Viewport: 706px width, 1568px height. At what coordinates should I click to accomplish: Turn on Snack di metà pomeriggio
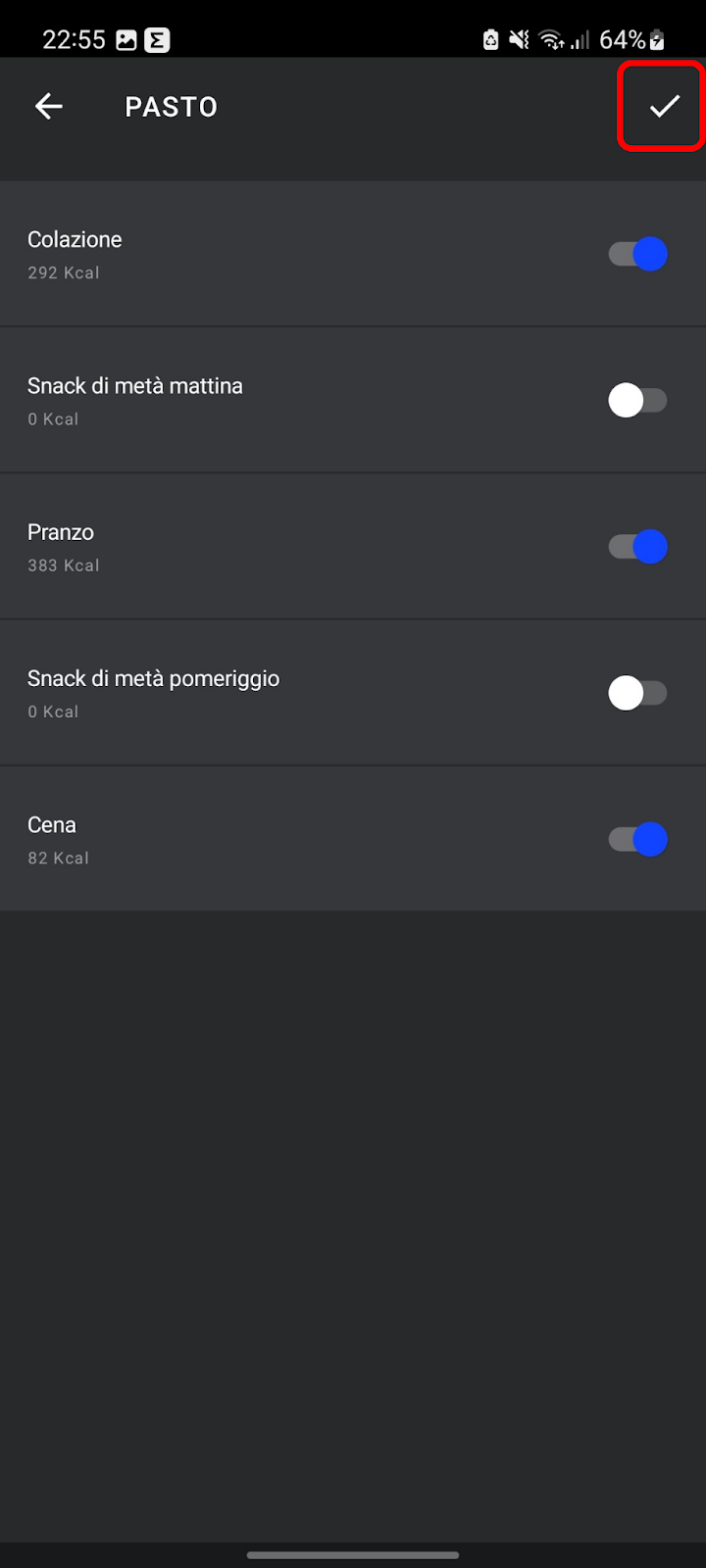[x=637, y=693]
